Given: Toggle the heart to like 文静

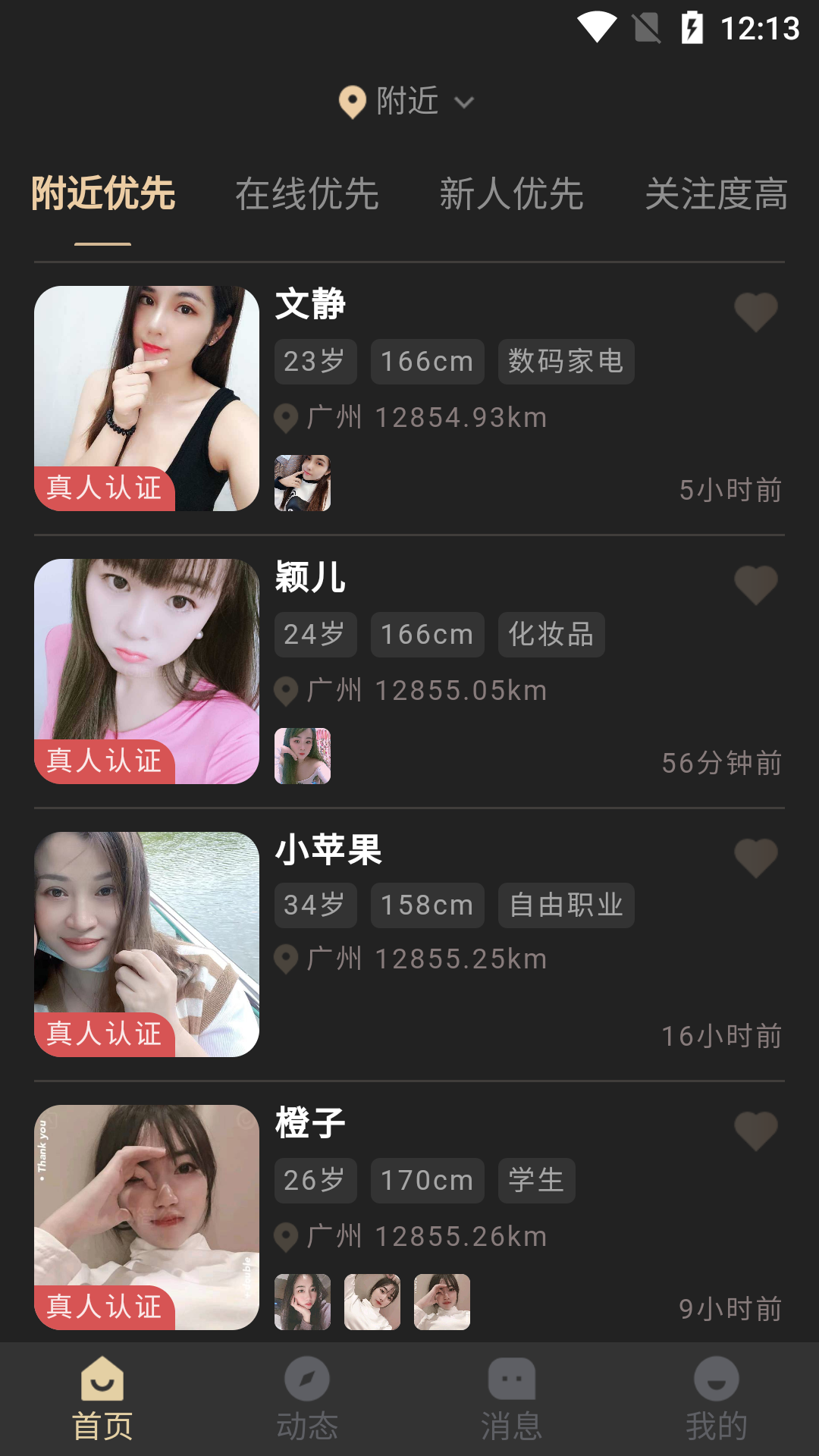Looking at the screenshot, I should point(755,312).
